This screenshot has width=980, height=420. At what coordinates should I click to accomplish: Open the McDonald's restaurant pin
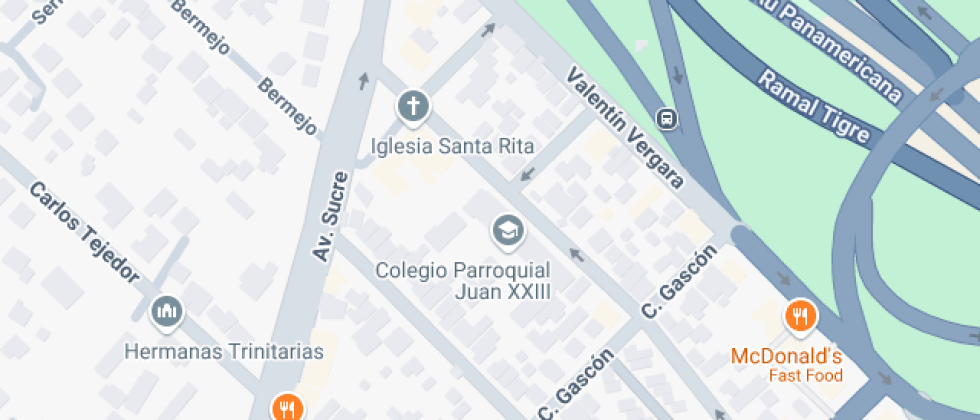tap(799, 318)
